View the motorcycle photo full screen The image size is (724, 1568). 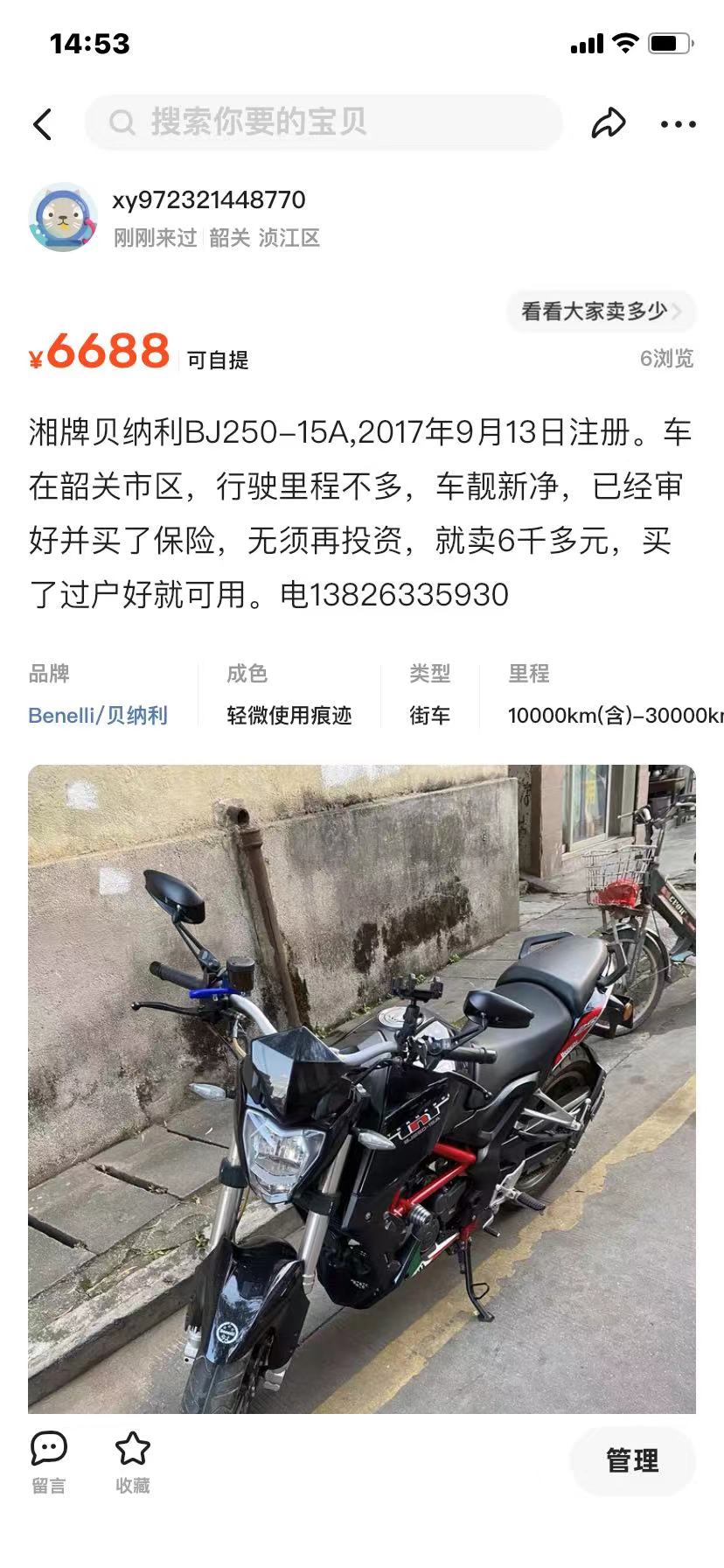click(x=362, y=1089)
